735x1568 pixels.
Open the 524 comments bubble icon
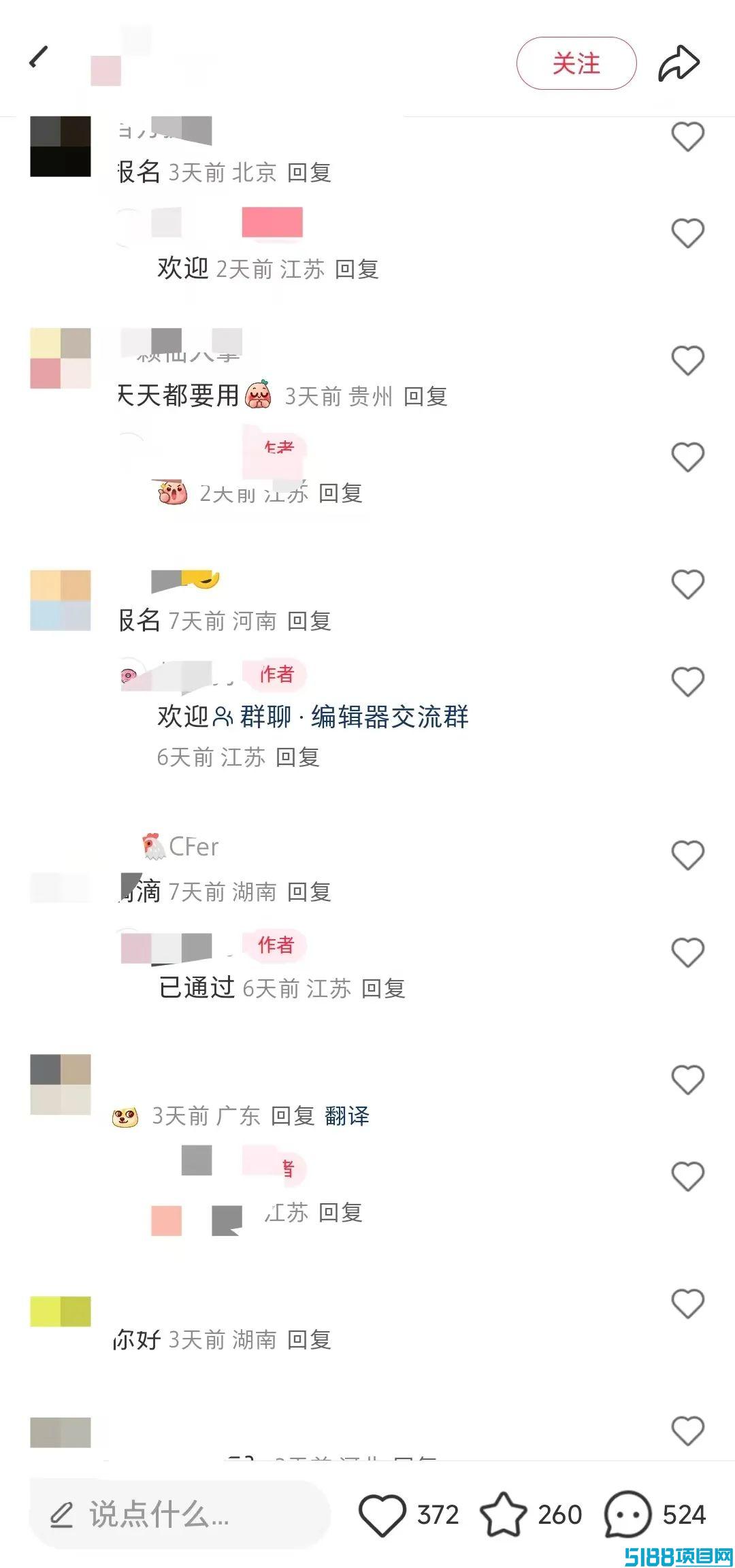[x=627, y=1515]
